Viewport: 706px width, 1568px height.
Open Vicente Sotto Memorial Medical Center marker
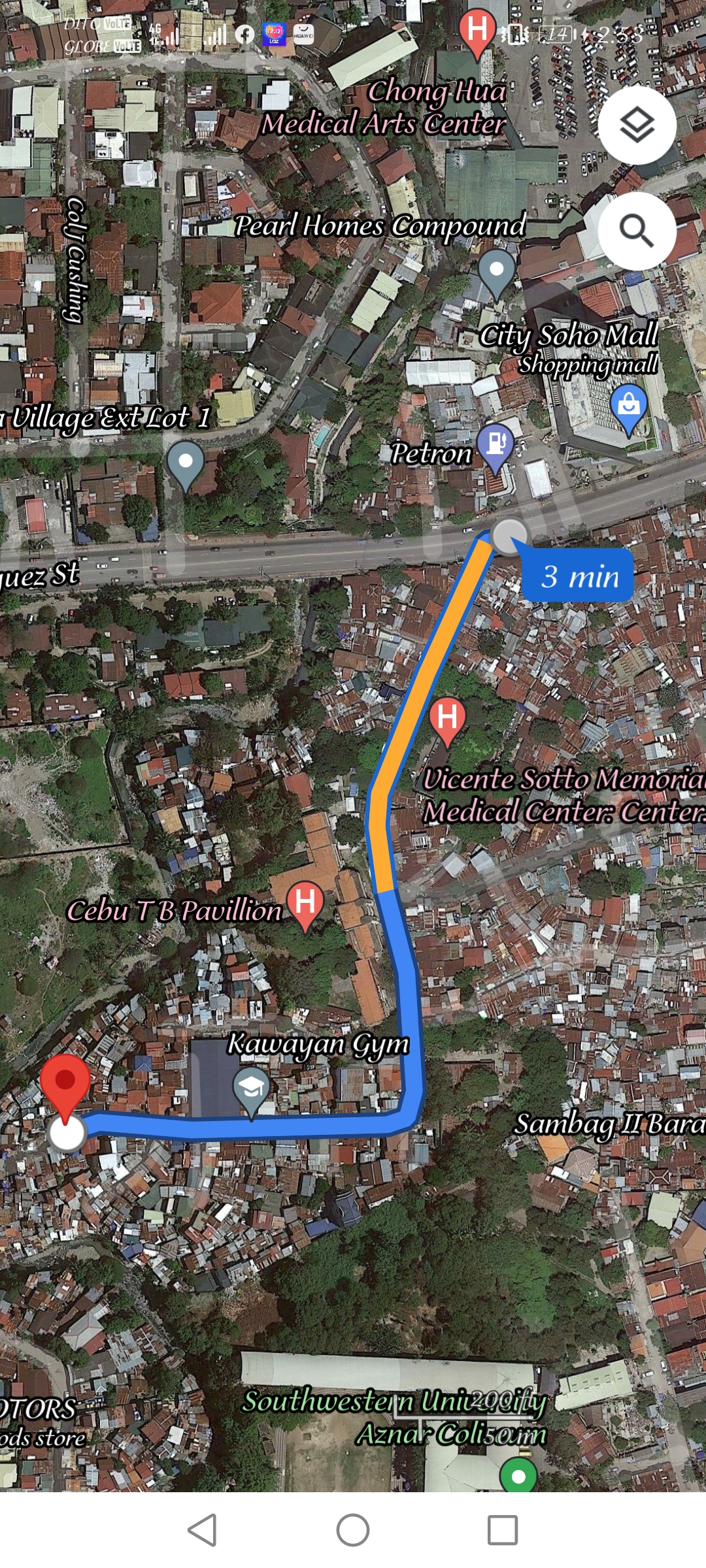pos(448,719)
